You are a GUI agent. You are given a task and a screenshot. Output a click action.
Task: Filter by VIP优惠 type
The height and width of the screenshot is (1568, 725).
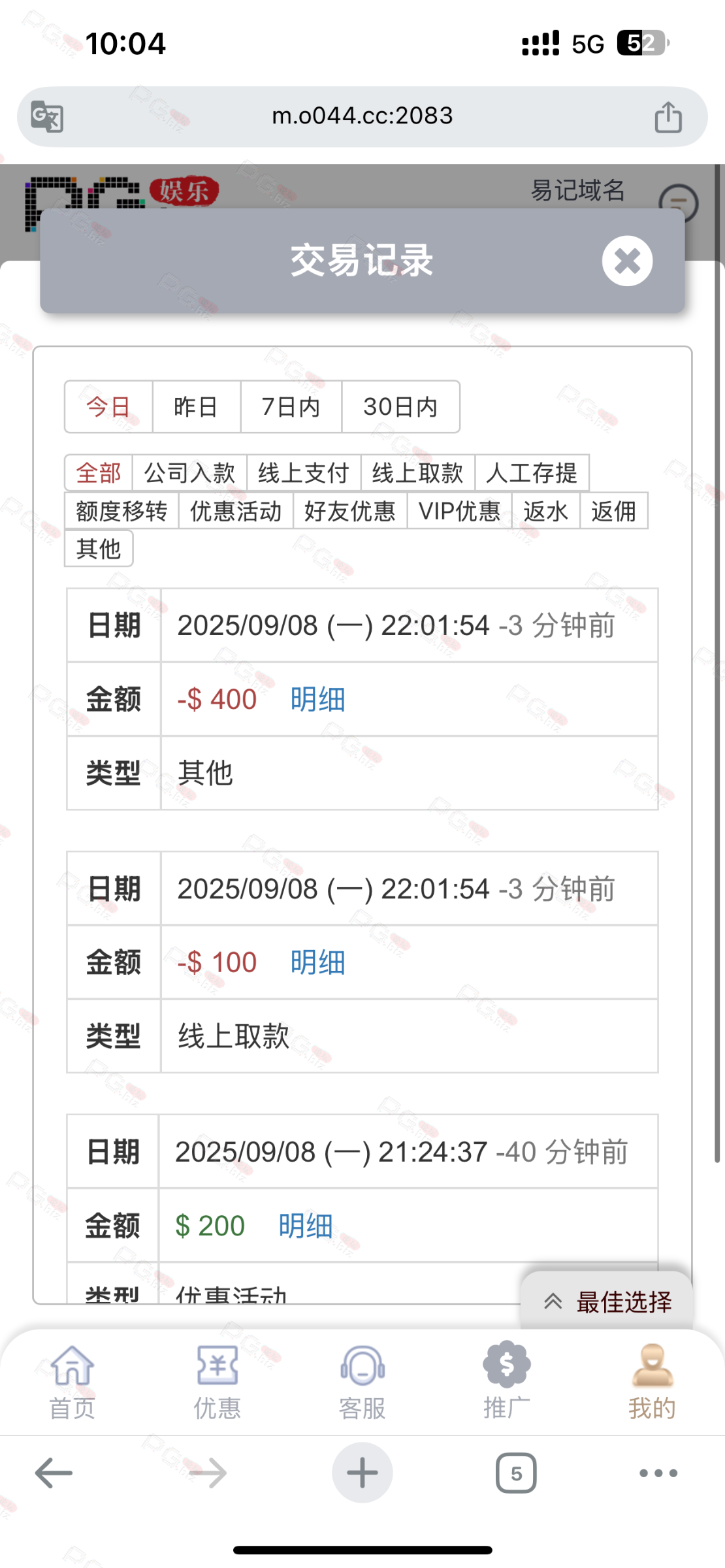459,511
